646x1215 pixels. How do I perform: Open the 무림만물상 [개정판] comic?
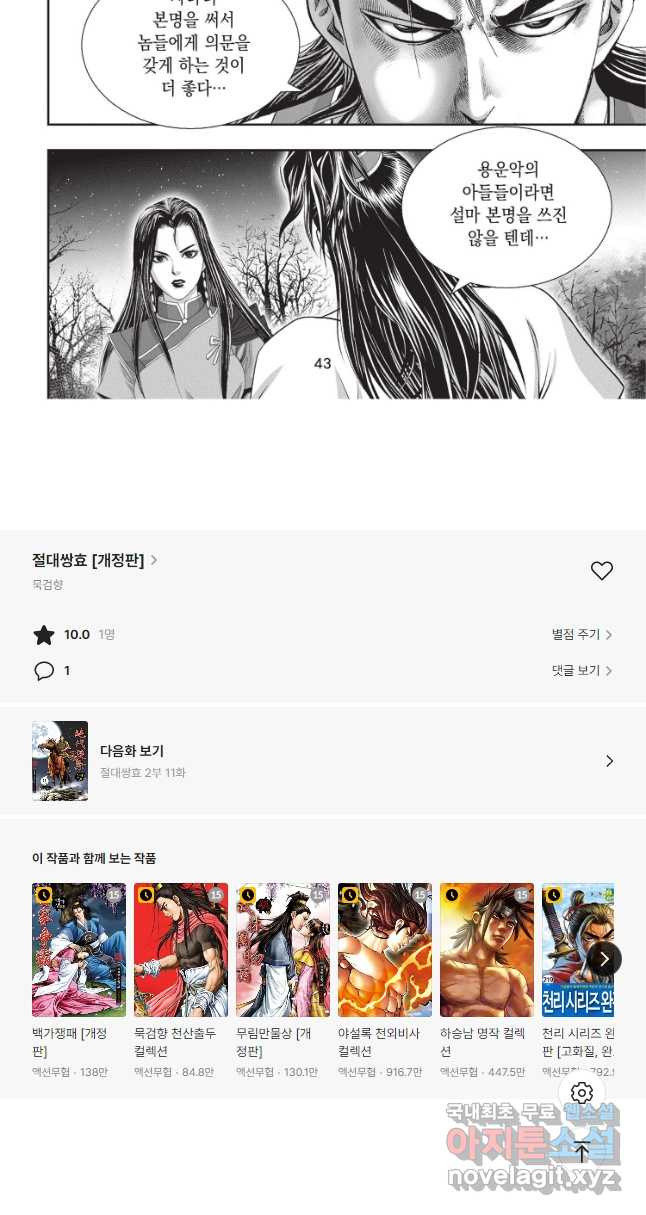[283, 950]
